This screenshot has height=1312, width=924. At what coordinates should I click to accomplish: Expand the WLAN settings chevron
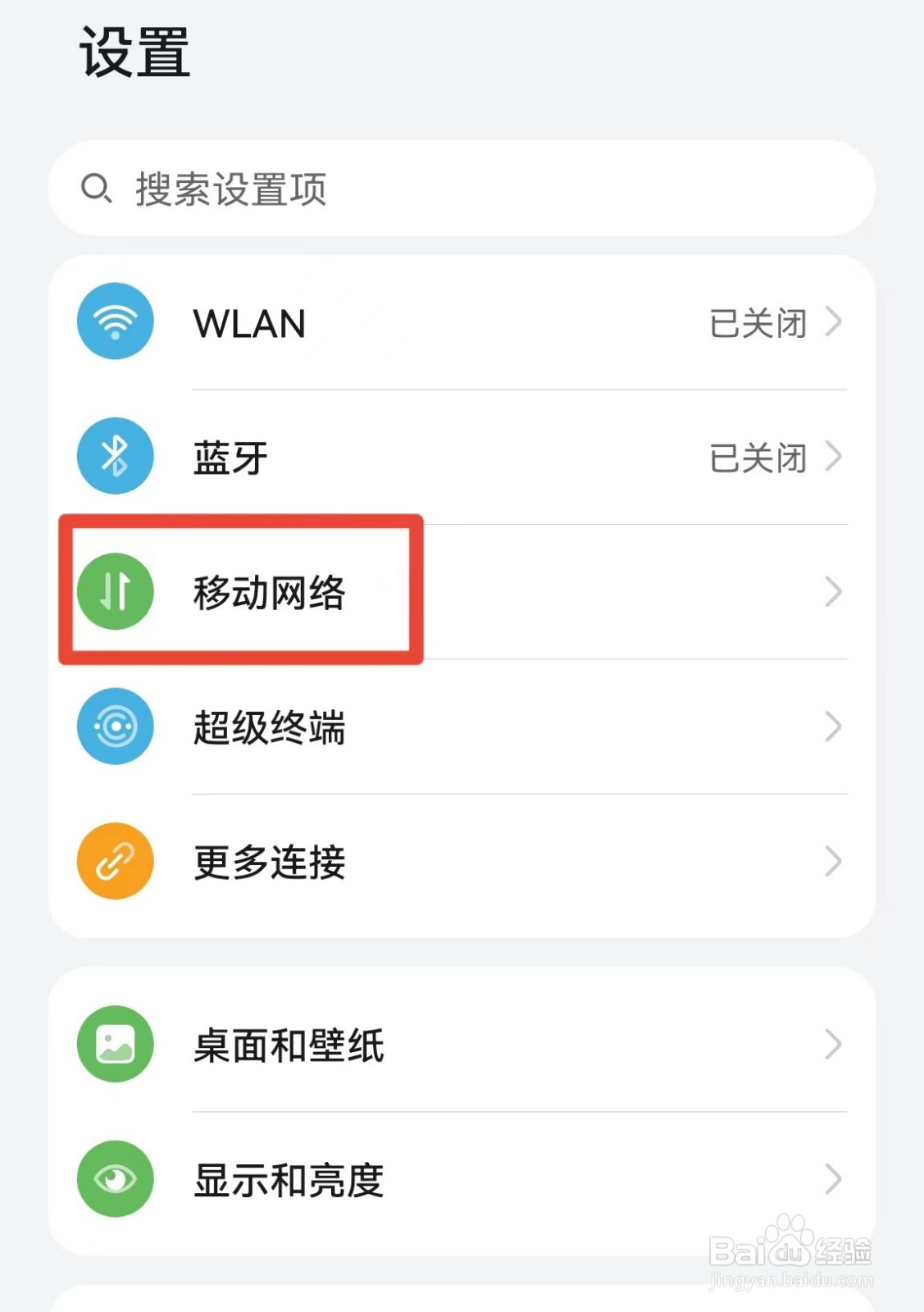(835, 323)
